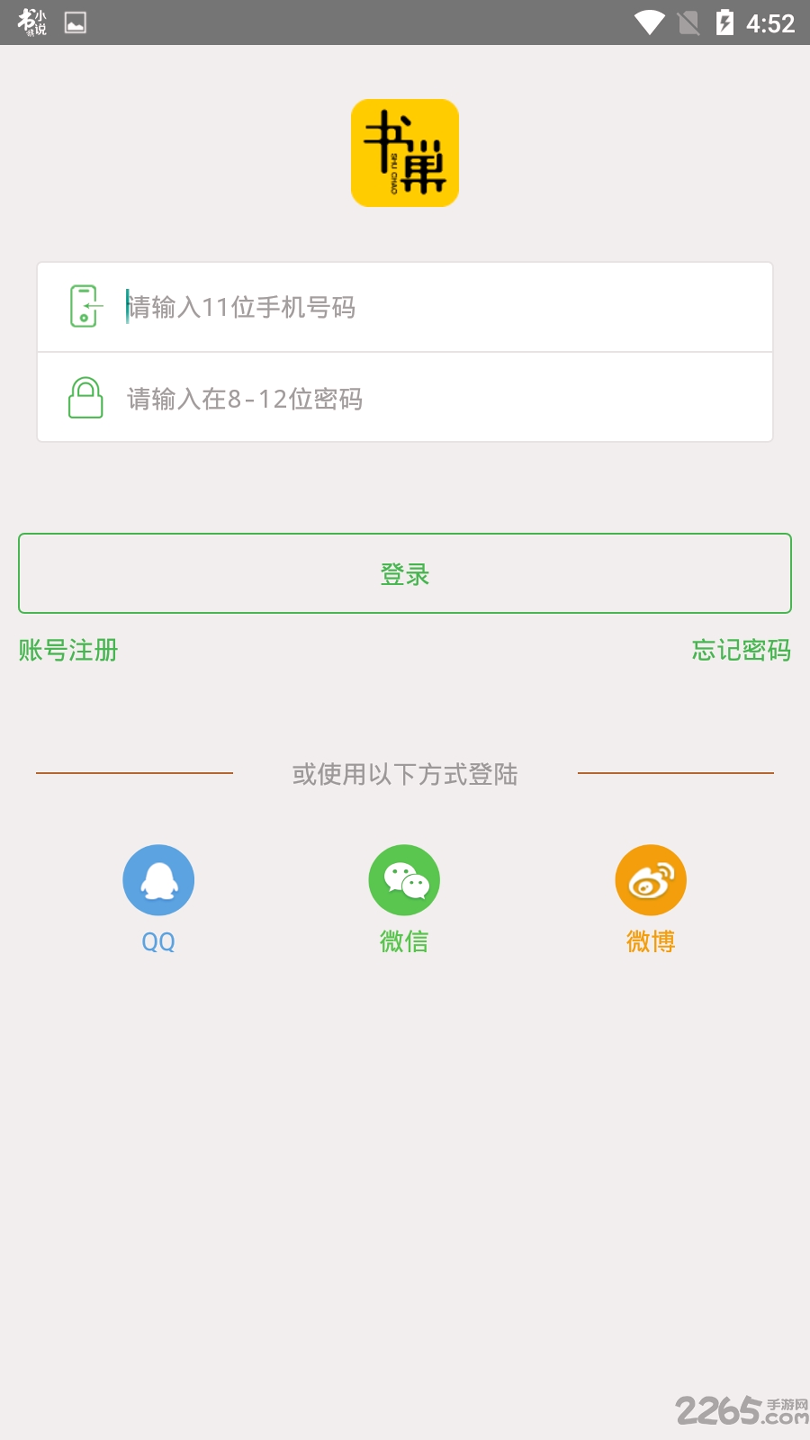
Task: Click the phone icon beside the number field
Action: coord(85,306)
